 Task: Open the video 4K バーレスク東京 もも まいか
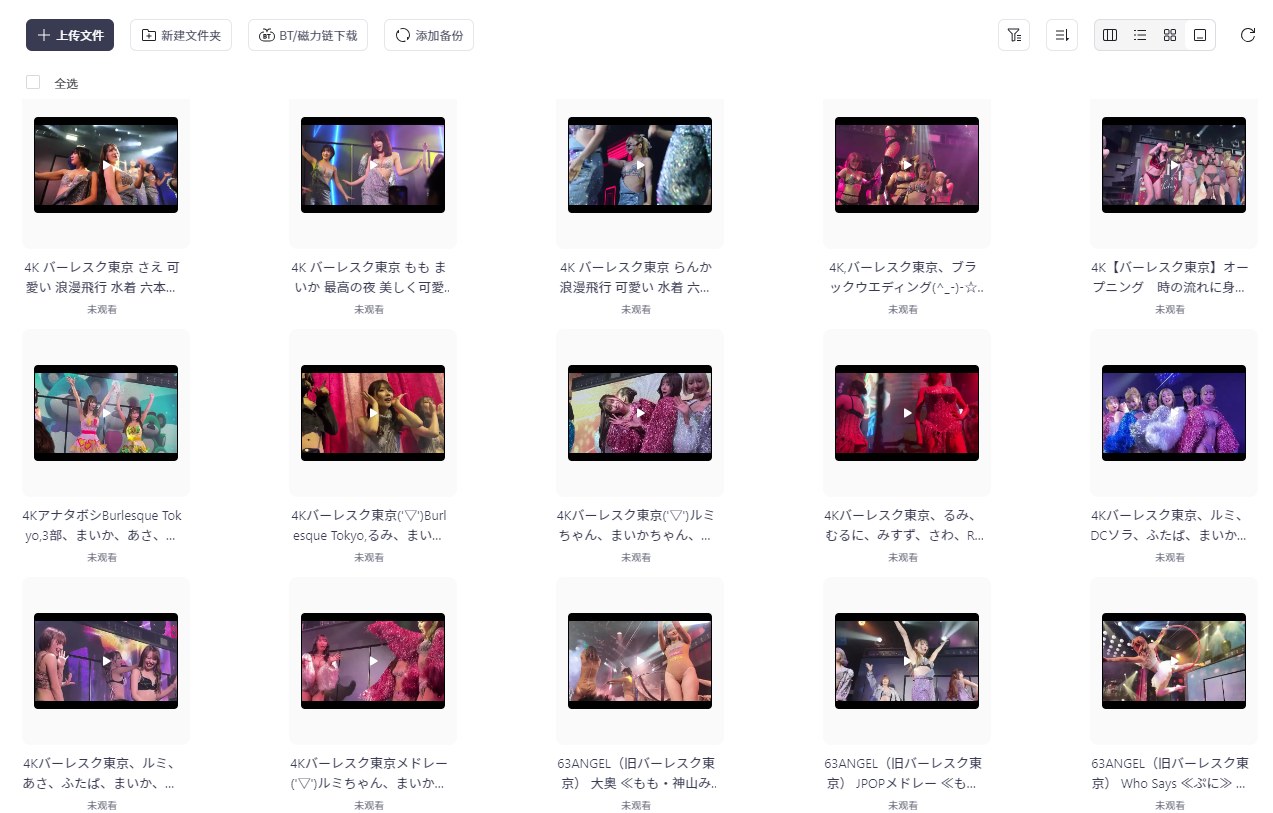[x=373, y=165]
